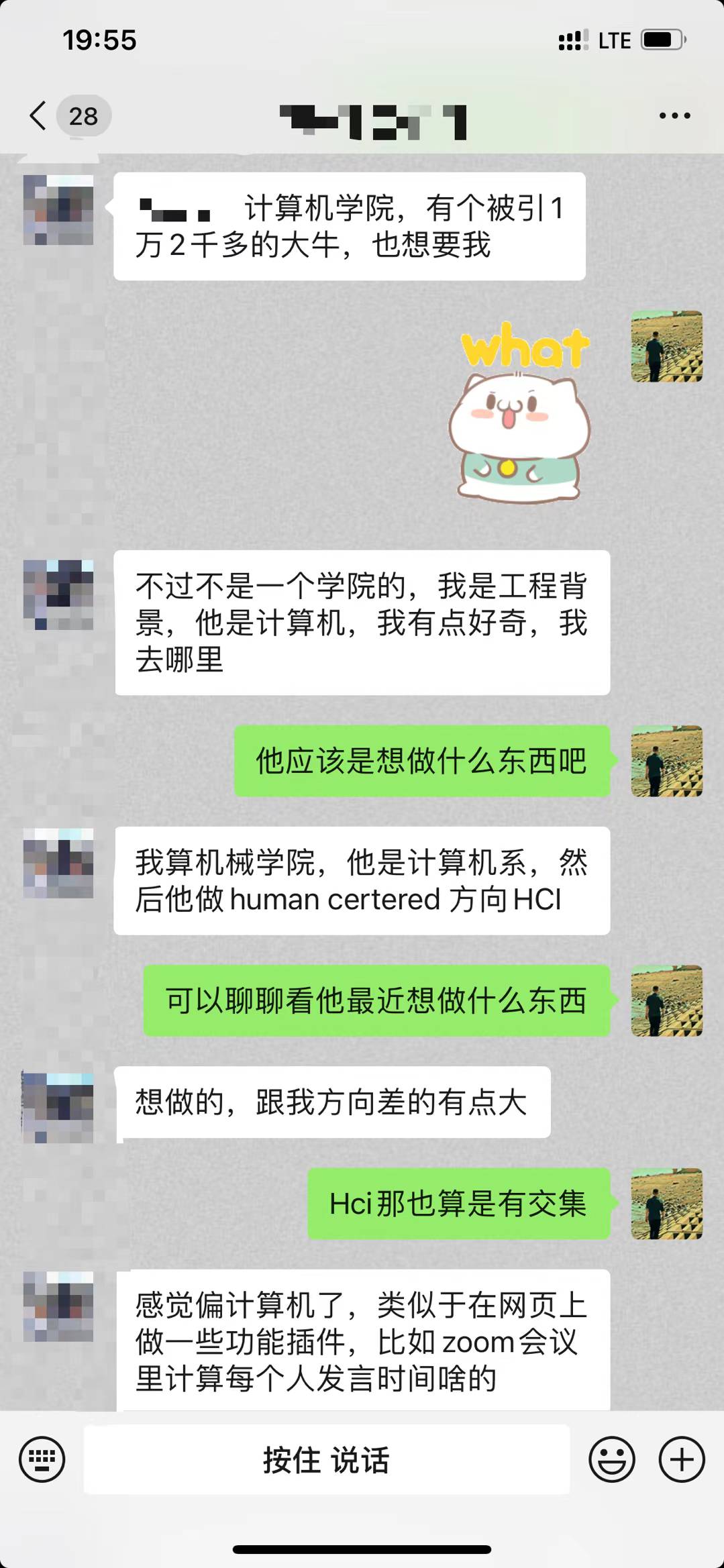
Task: Open contact avatar beside 计算机学院 message
Action: (x=58, y=210)
